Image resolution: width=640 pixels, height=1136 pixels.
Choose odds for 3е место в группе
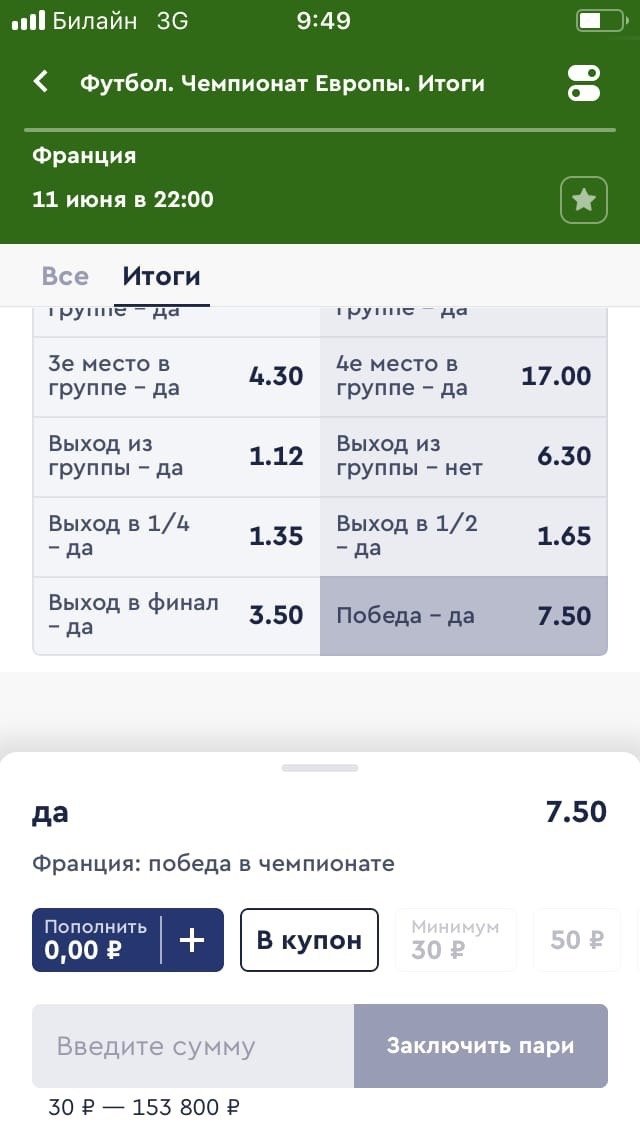pyautogui.click(x=176, y=376)
